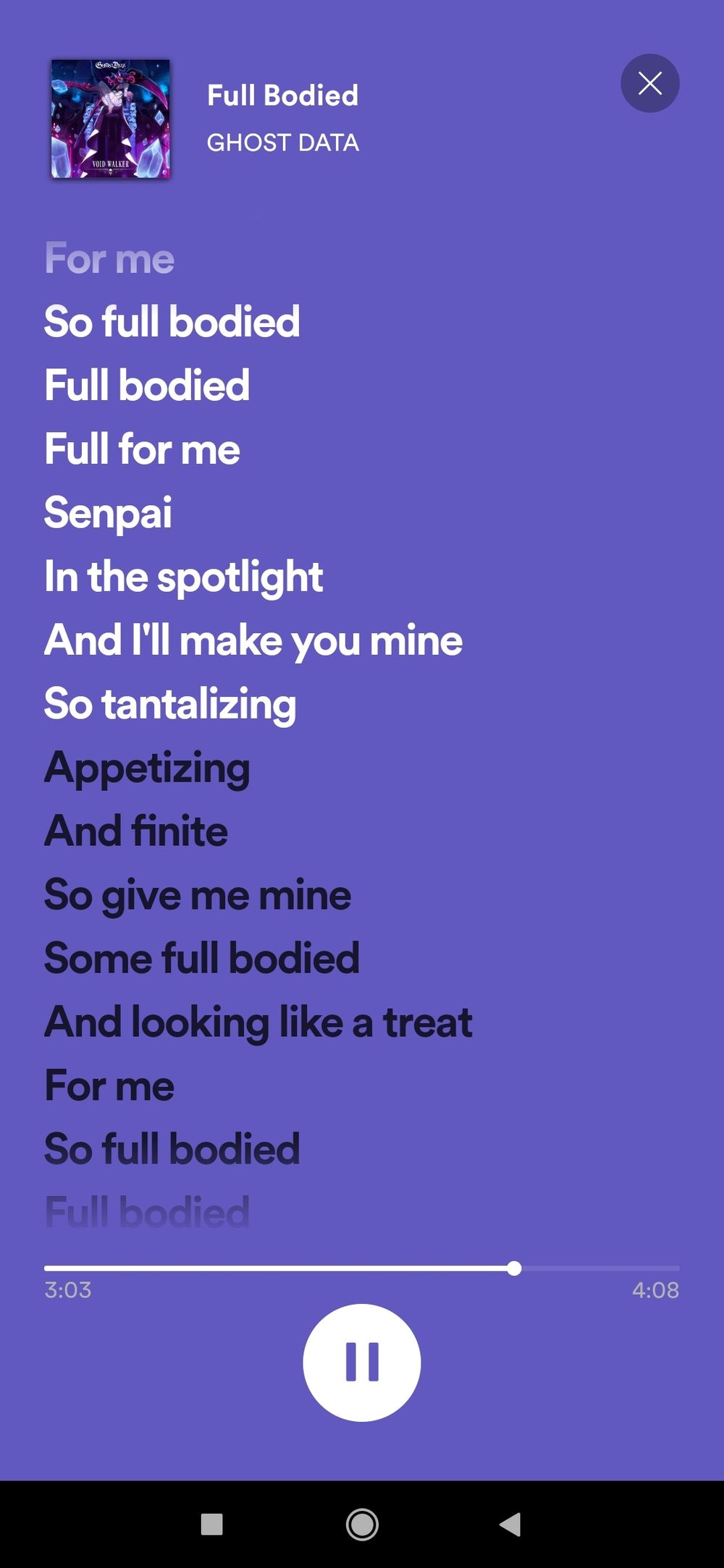The image size is (724, 1568).
Task: Jump to lyric line 'So tantalizing'
Action: [170, 704]
